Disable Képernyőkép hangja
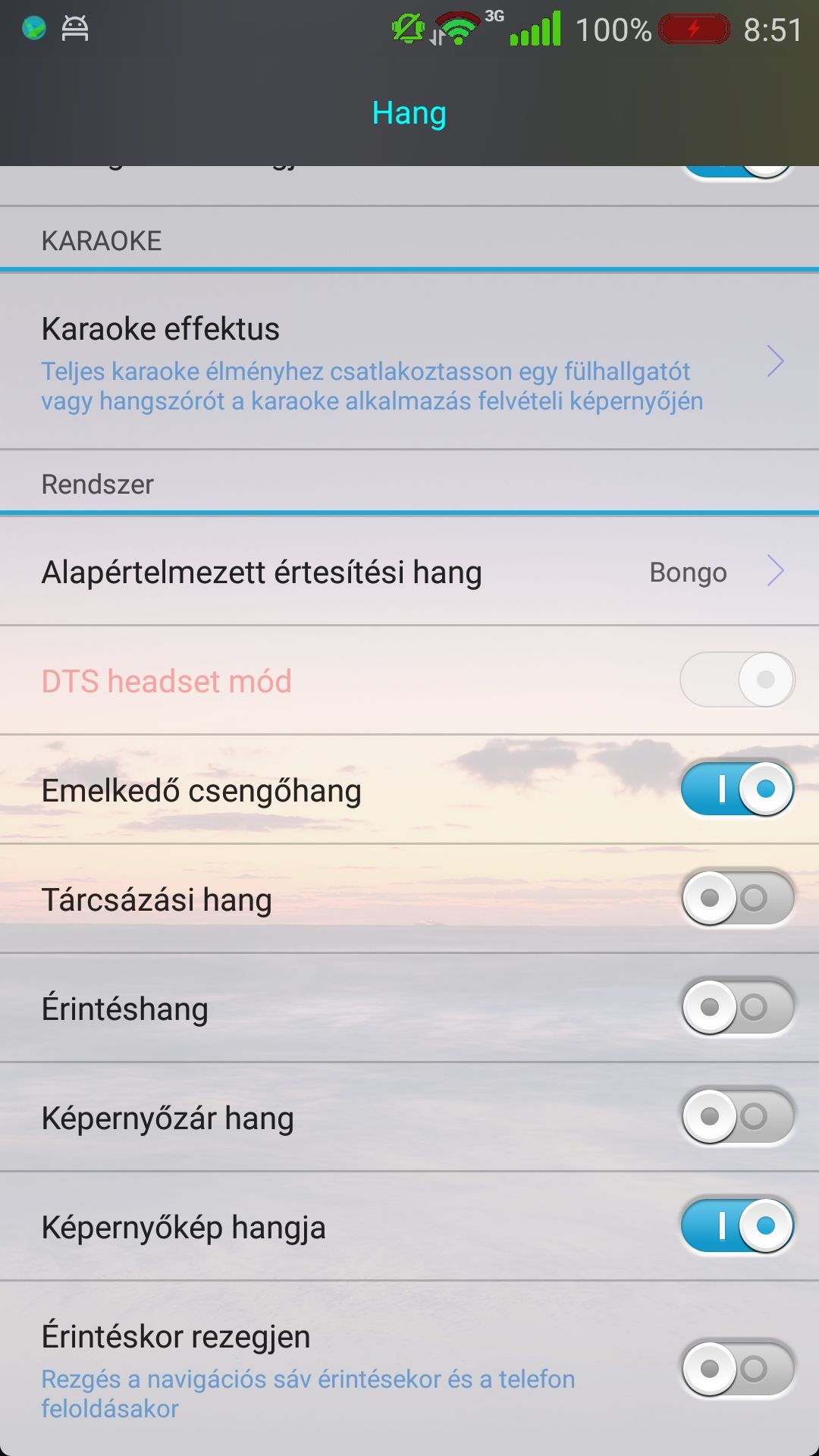 [x=737, y=1226]
